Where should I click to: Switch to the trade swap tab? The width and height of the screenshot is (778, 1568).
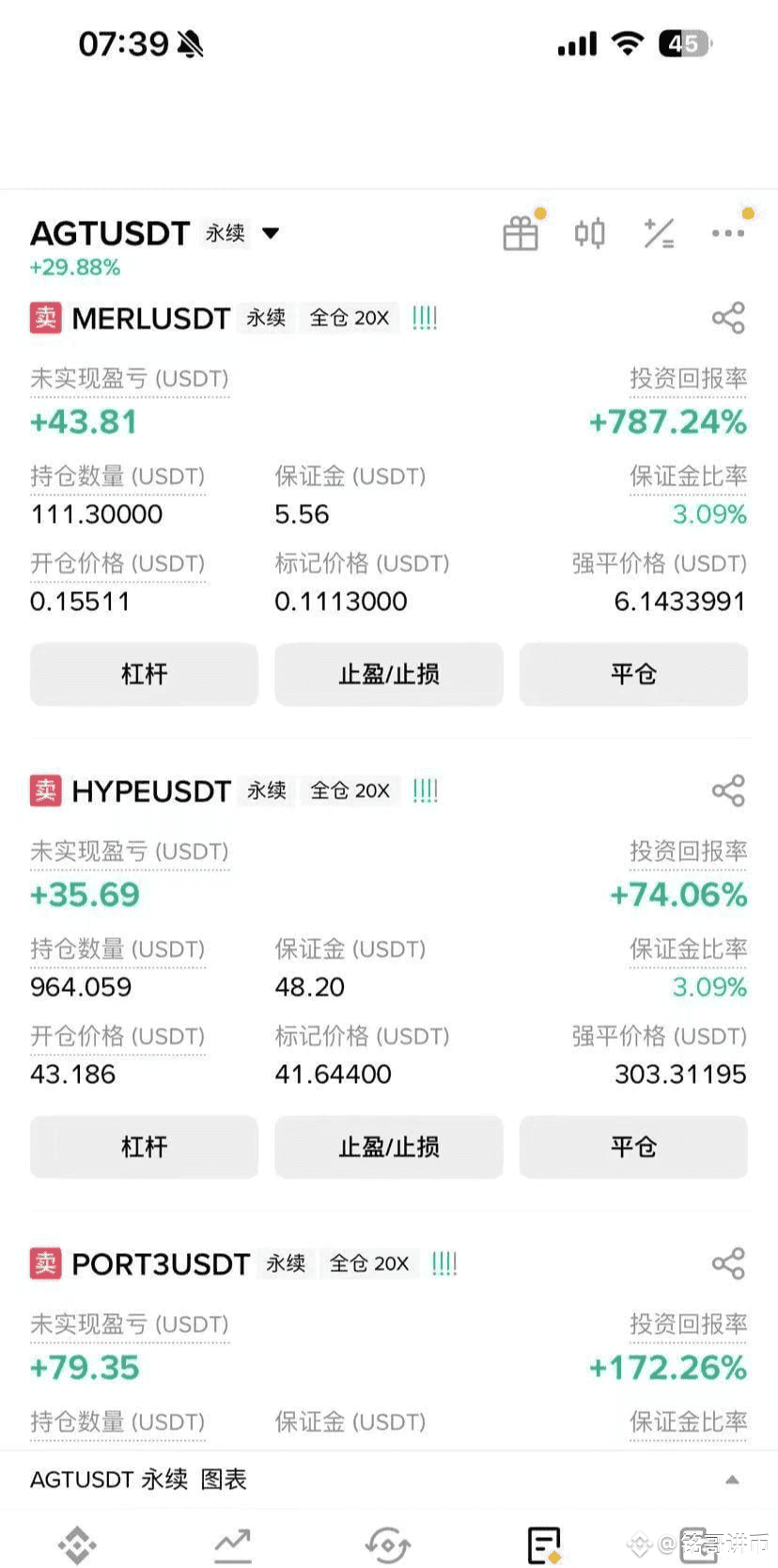point(387,1544)
